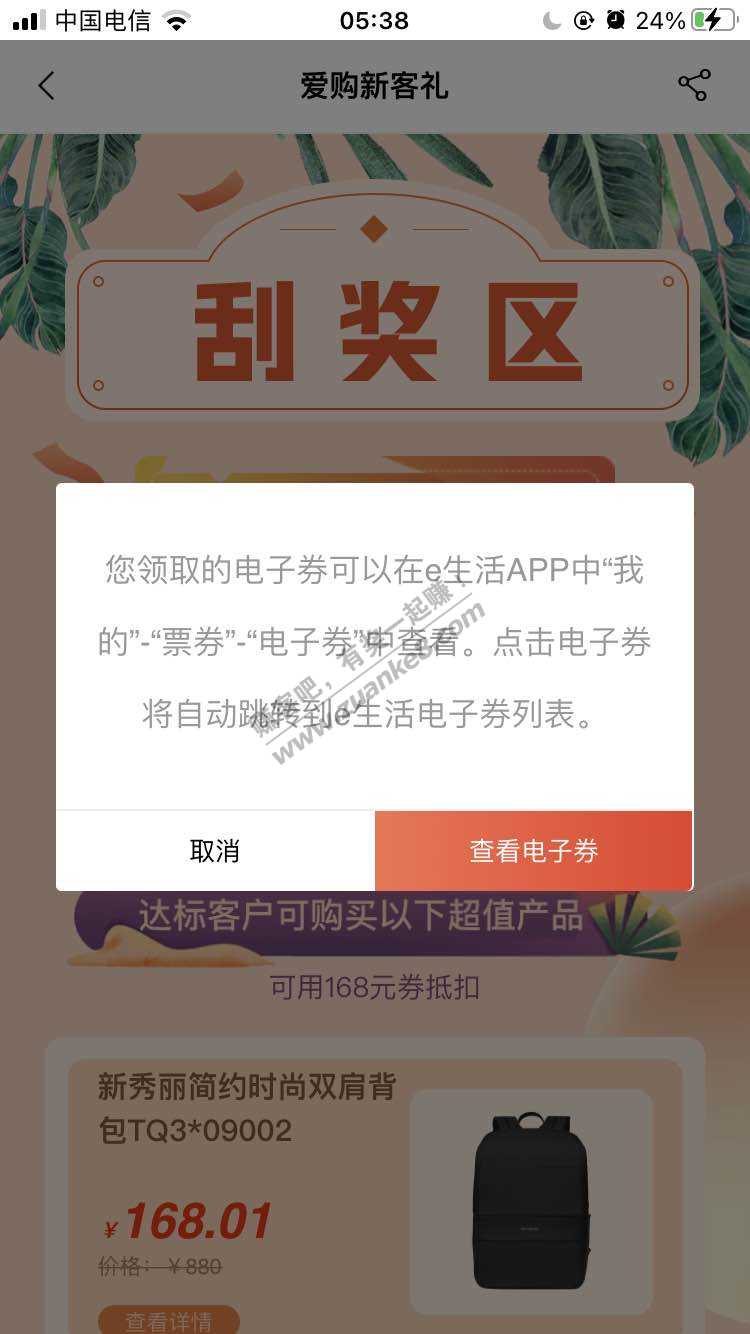
Task: Open 查看电子券 to view coupons
Action: [533, 851]
